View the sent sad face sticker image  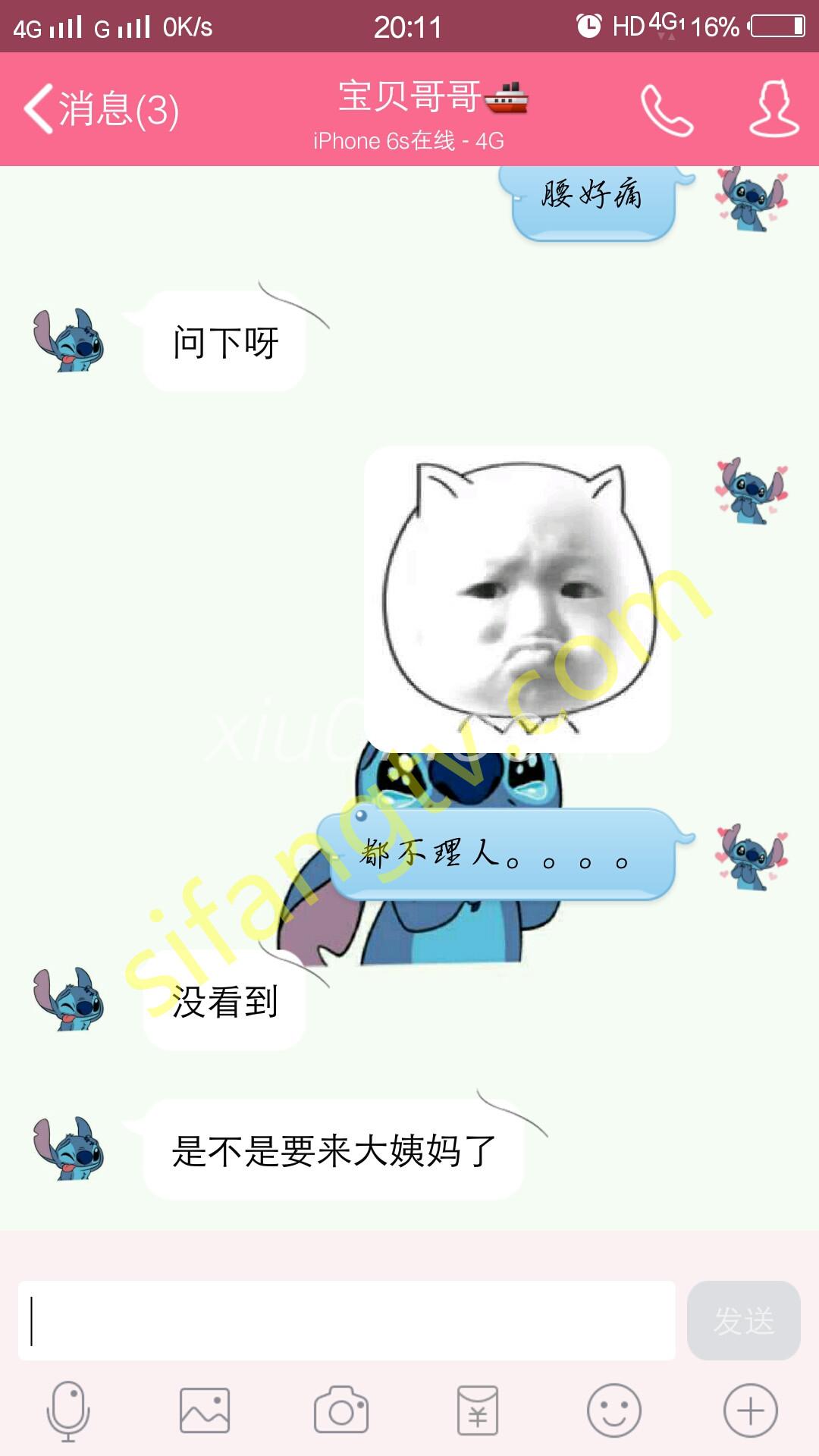click(x=517, y=599)
